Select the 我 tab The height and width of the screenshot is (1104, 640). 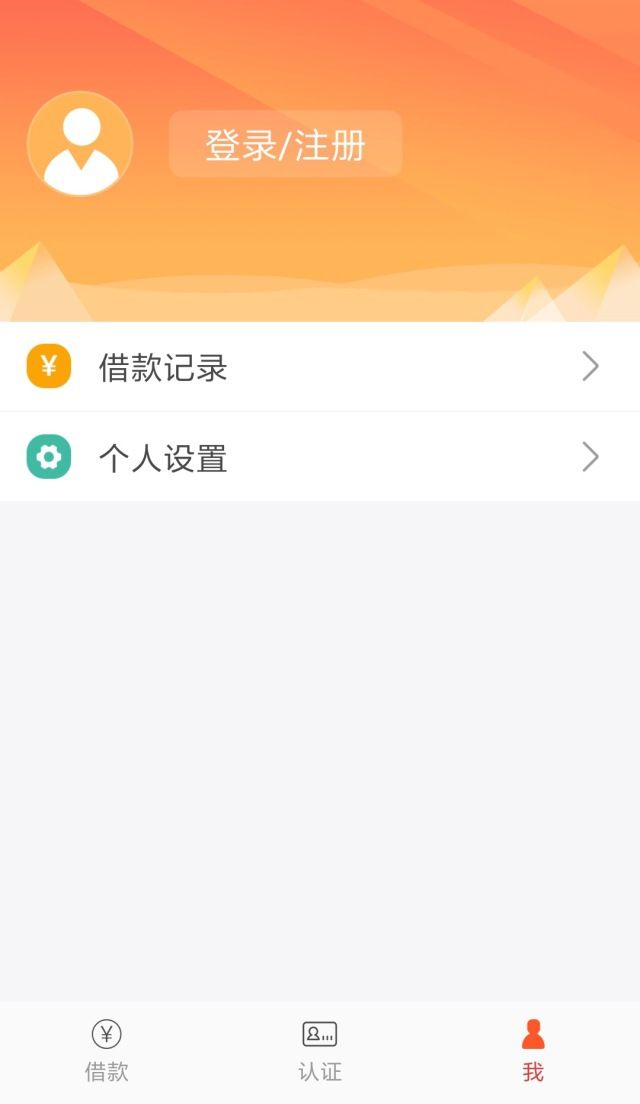(533, 1050)
